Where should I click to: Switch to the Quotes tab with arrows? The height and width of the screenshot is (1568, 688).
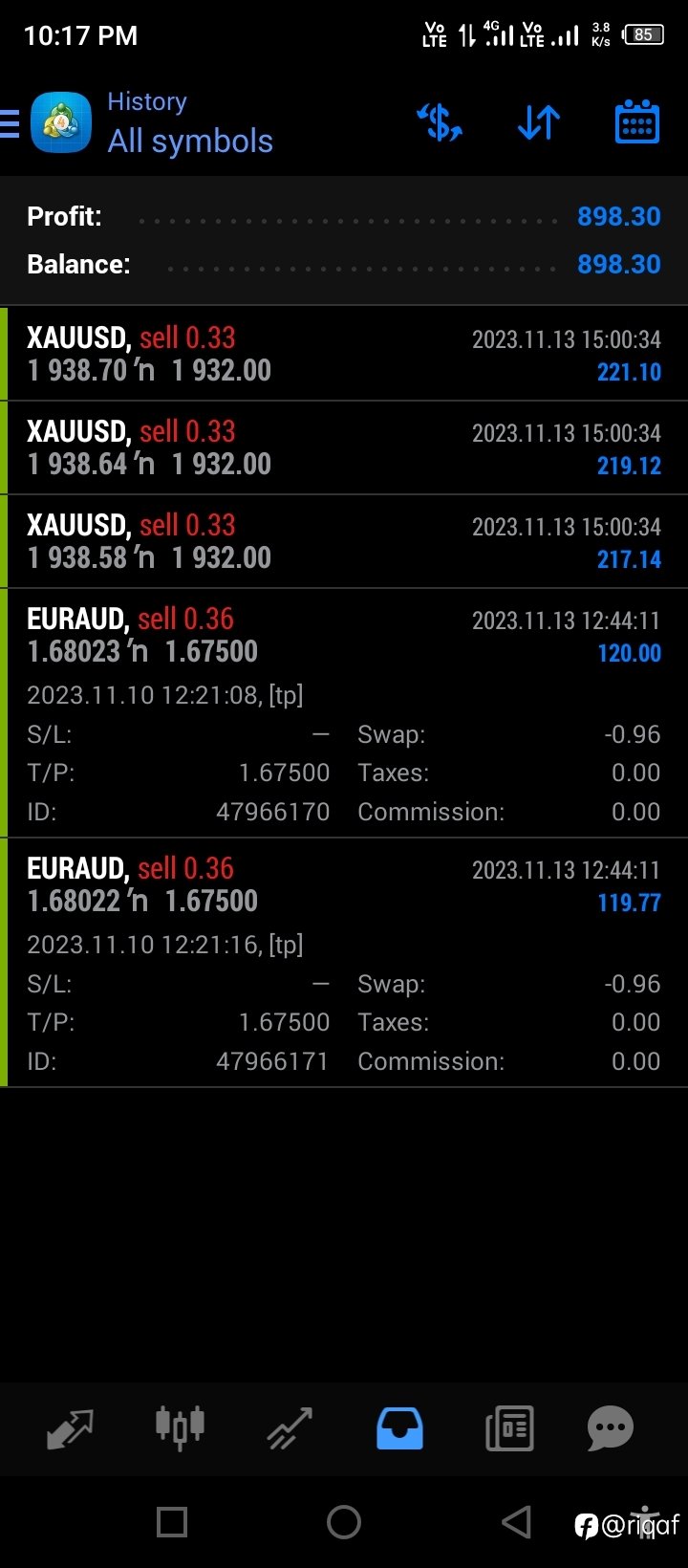[x=70, y=1429]
